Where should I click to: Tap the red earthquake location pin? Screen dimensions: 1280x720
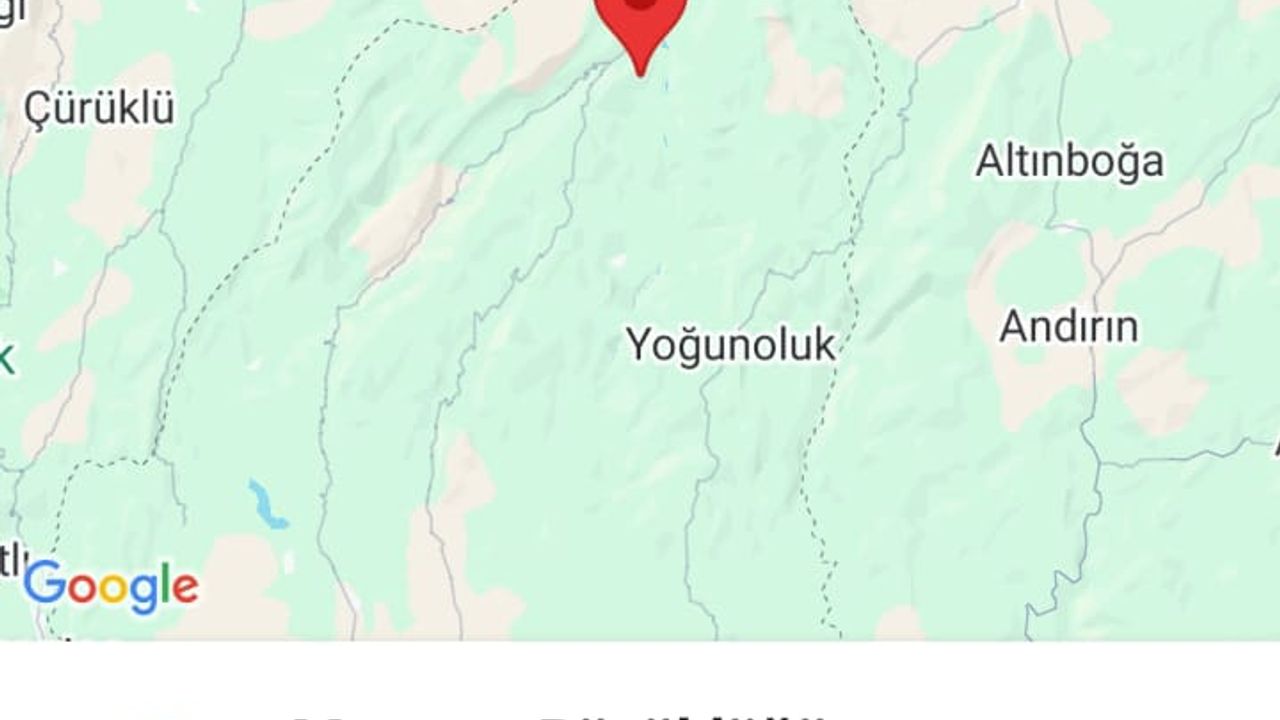click(640, 25)
